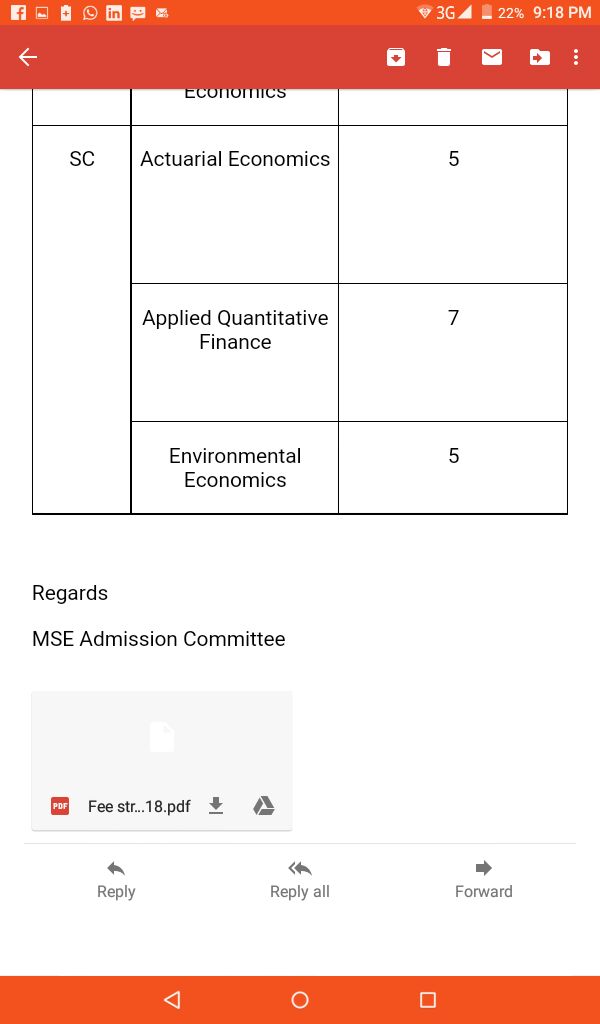Forward this email
This screenshot has width=600, height=1024.
click(483, 879)
